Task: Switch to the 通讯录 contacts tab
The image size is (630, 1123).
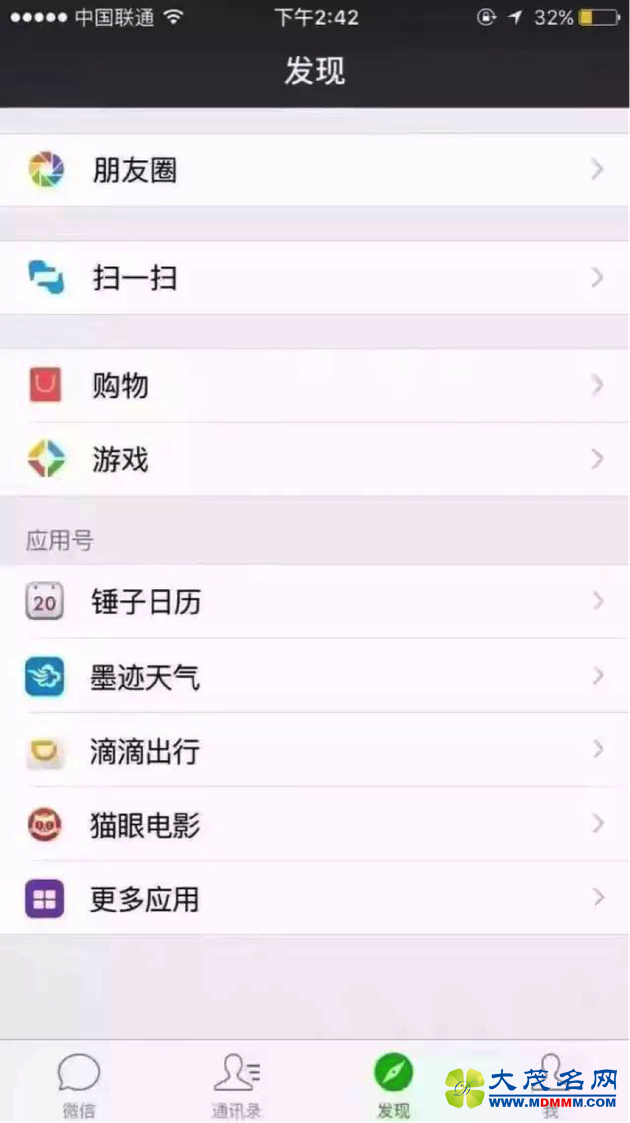Action: (x=236, y=1084)
